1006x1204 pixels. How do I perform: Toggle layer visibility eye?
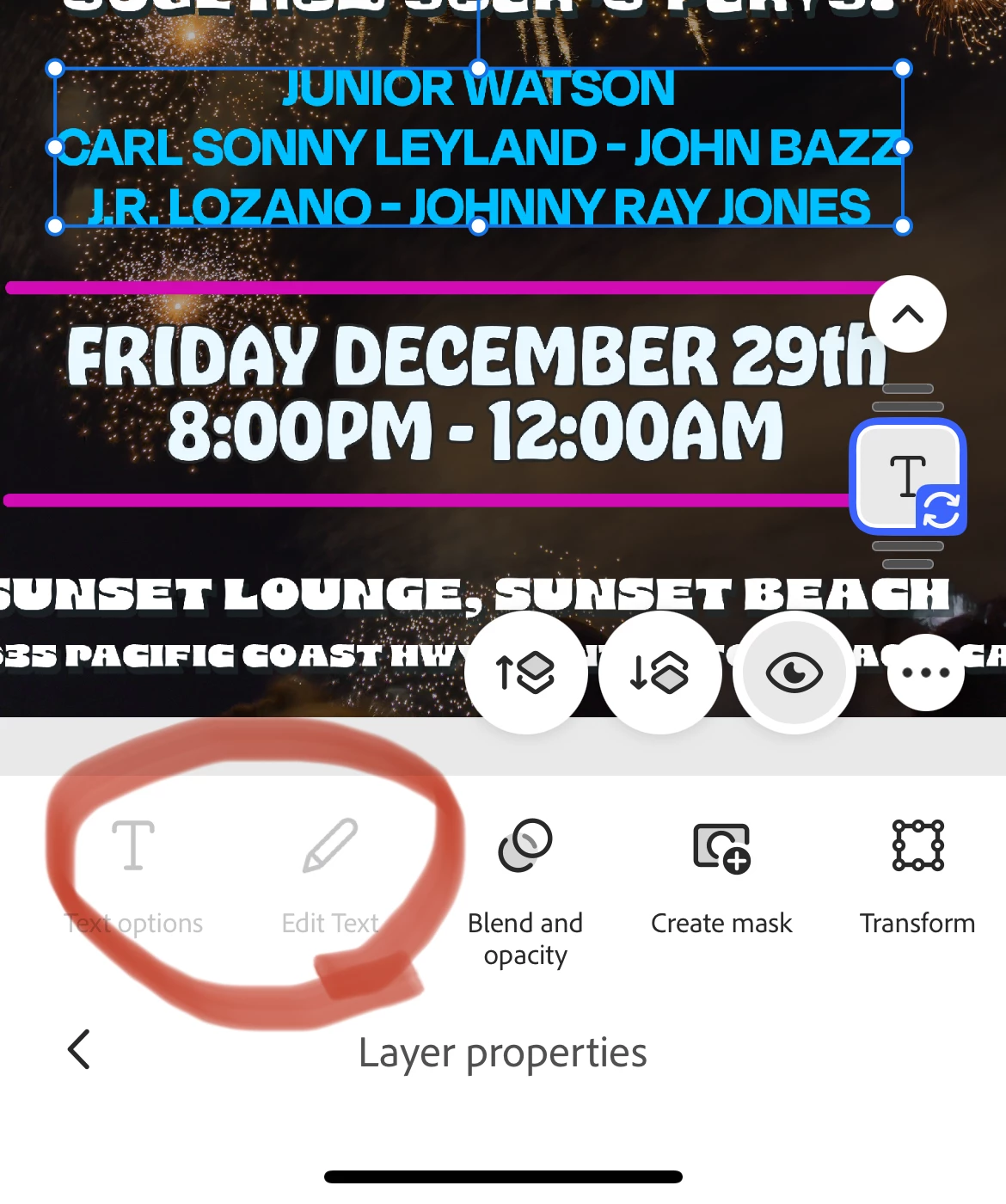pos(794,673)
